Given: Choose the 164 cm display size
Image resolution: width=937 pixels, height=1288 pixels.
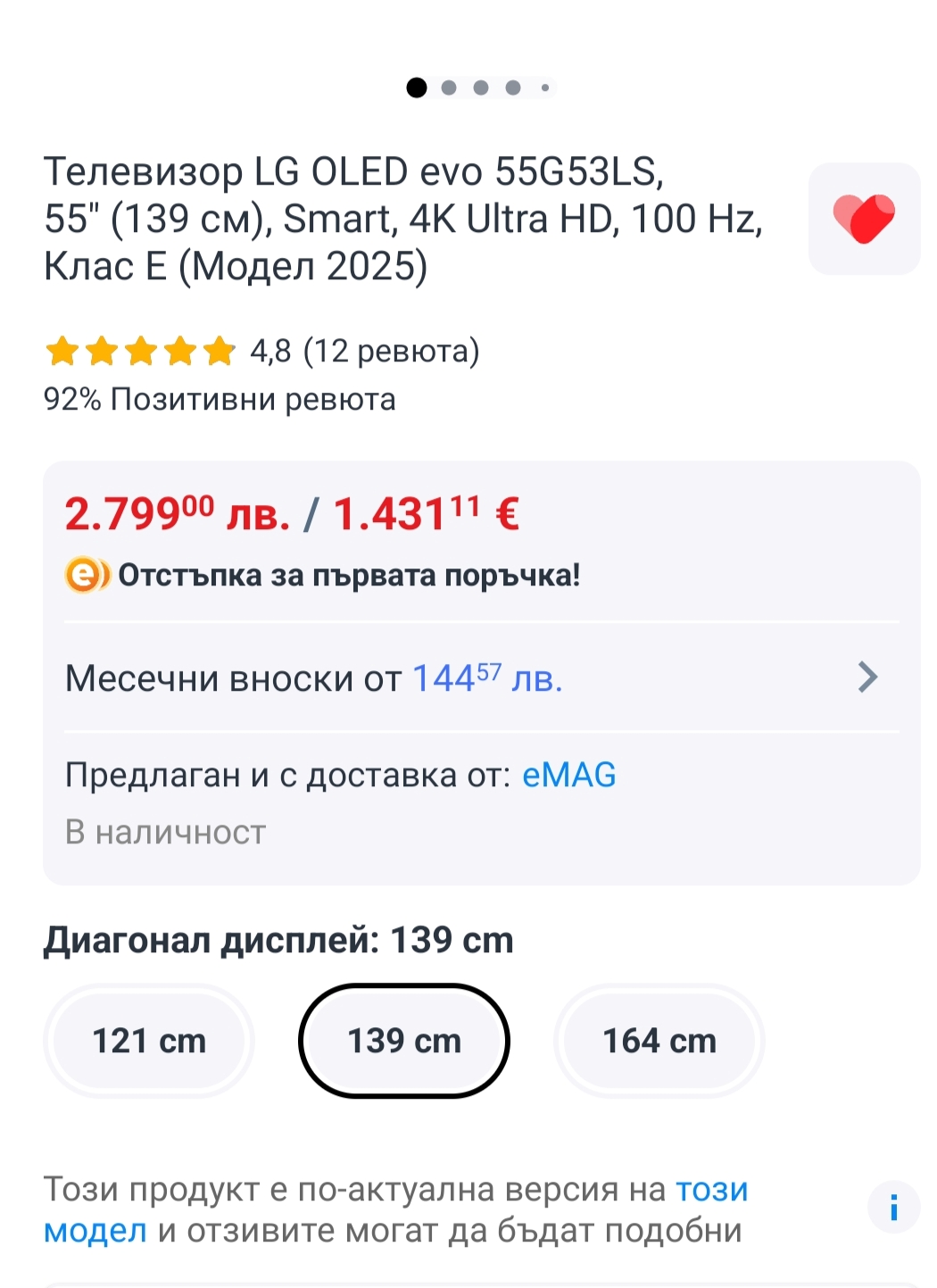Looking at the screenshot, I should click(x=659, y=1041).
